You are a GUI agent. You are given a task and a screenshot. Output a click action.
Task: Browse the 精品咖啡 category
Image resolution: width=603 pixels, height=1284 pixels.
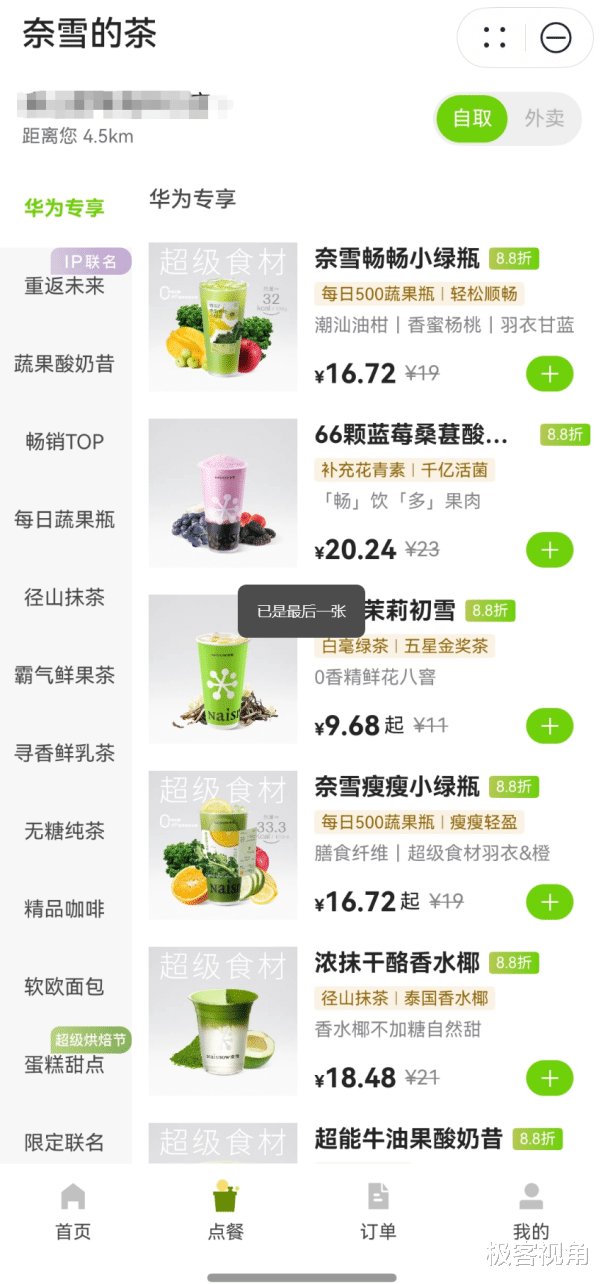65,909
